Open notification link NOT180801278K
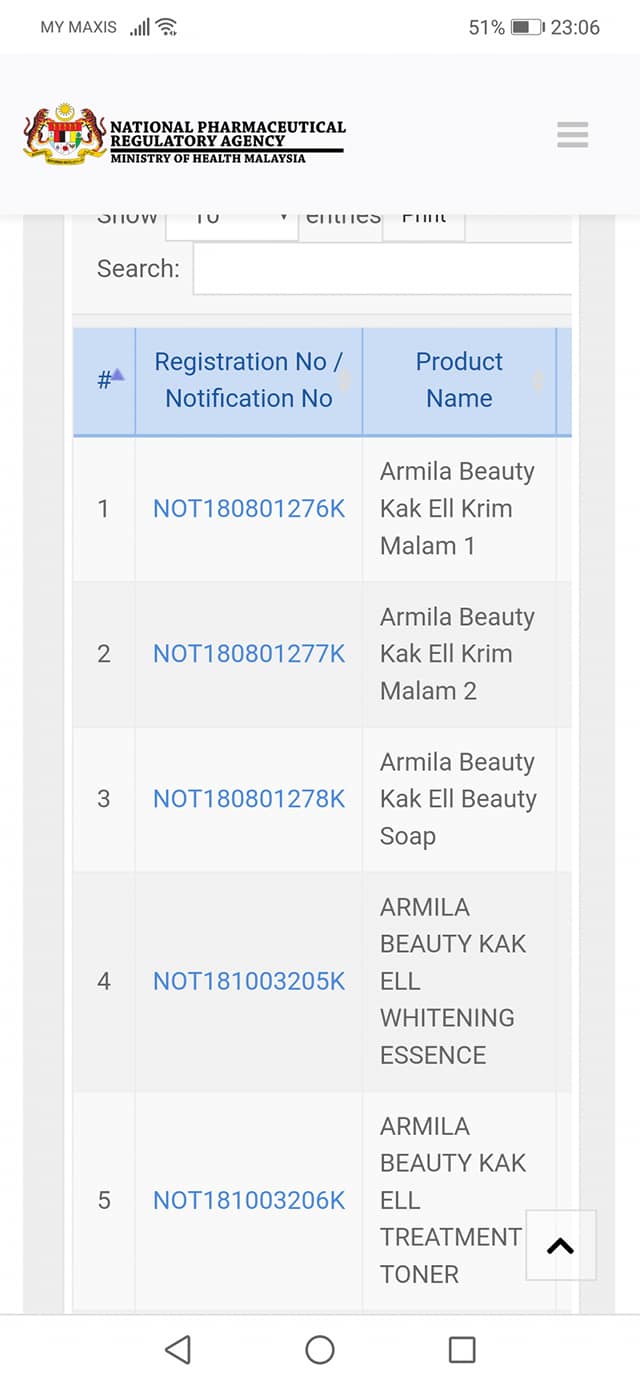640x1386 pixels. pos(249,799)
